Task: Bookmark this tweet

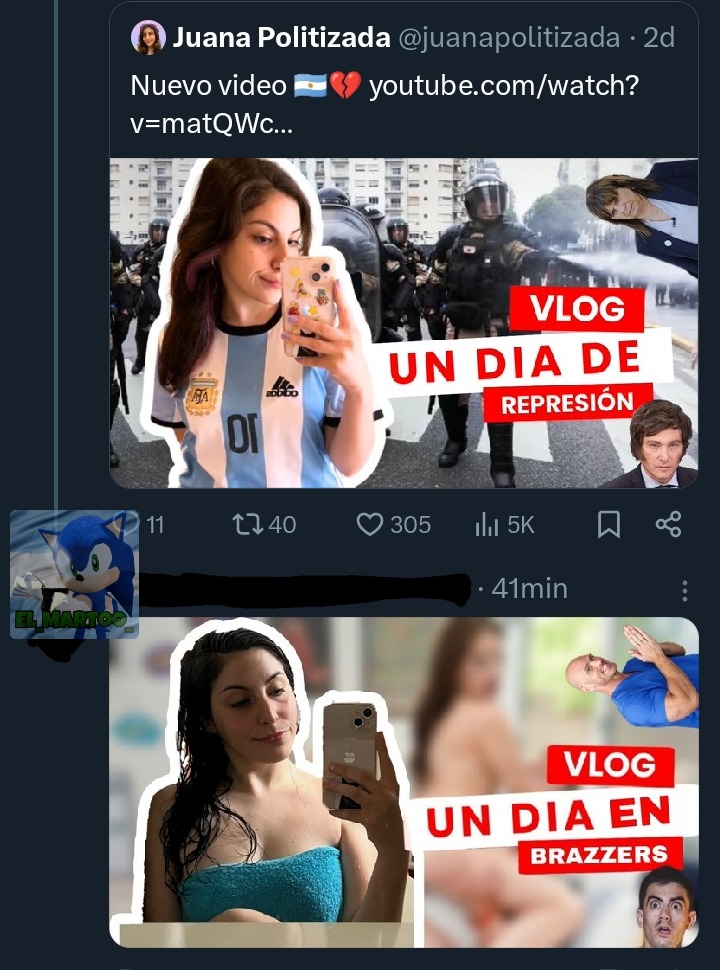Action: [609, 524]
